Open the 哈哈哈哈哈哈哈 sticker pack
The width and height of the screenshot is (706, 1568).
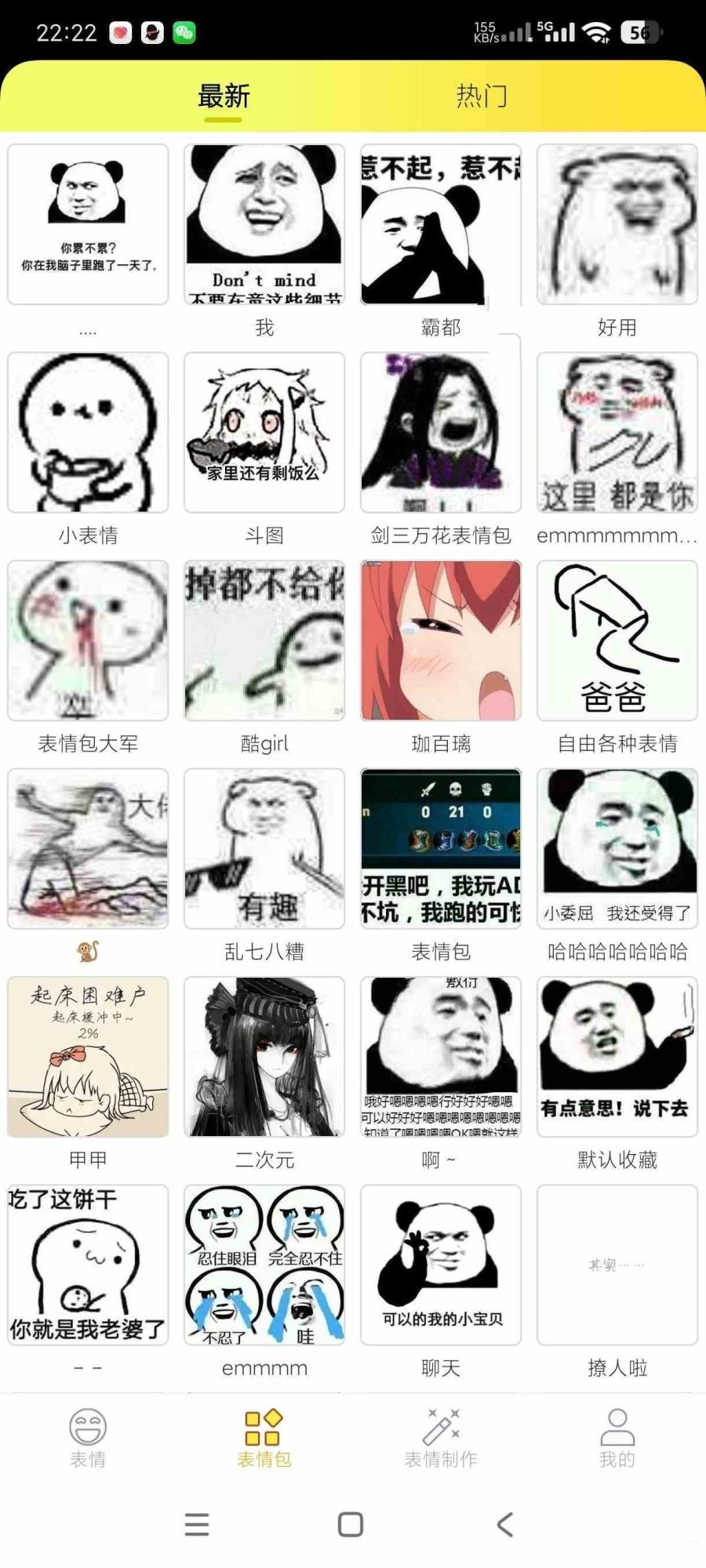(x=617, y=849)
